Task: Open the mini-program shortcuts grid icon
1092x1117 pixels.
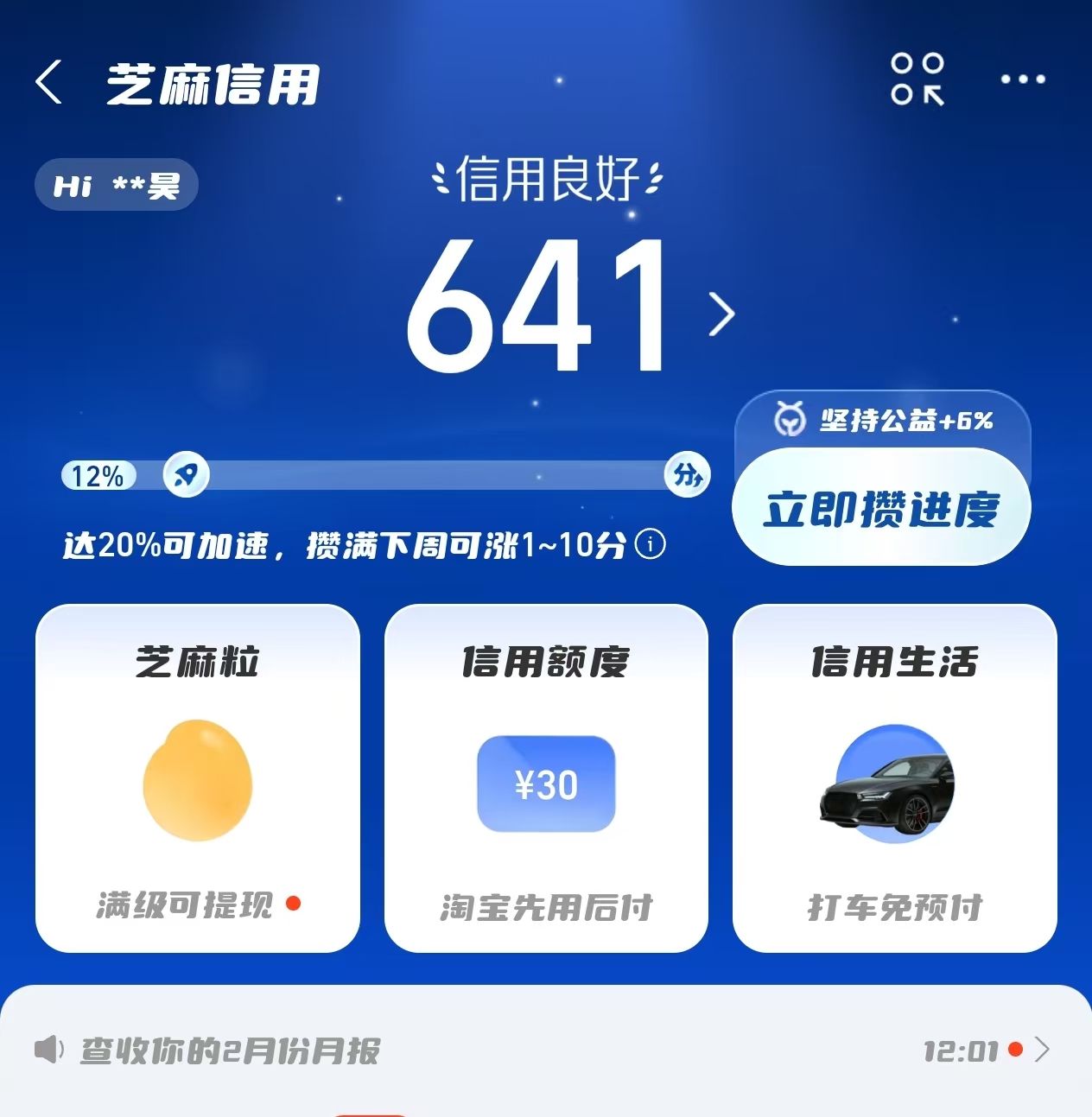Action: [x=917, y=79]
